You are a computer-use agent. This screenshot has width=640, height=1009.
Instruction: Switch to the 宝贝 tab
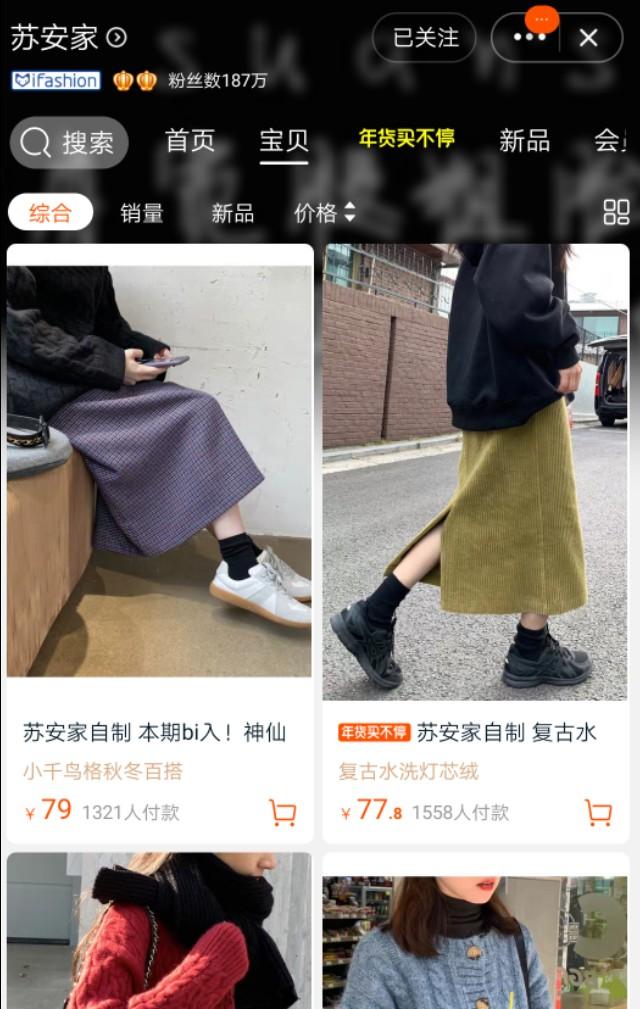pos(284,141)
